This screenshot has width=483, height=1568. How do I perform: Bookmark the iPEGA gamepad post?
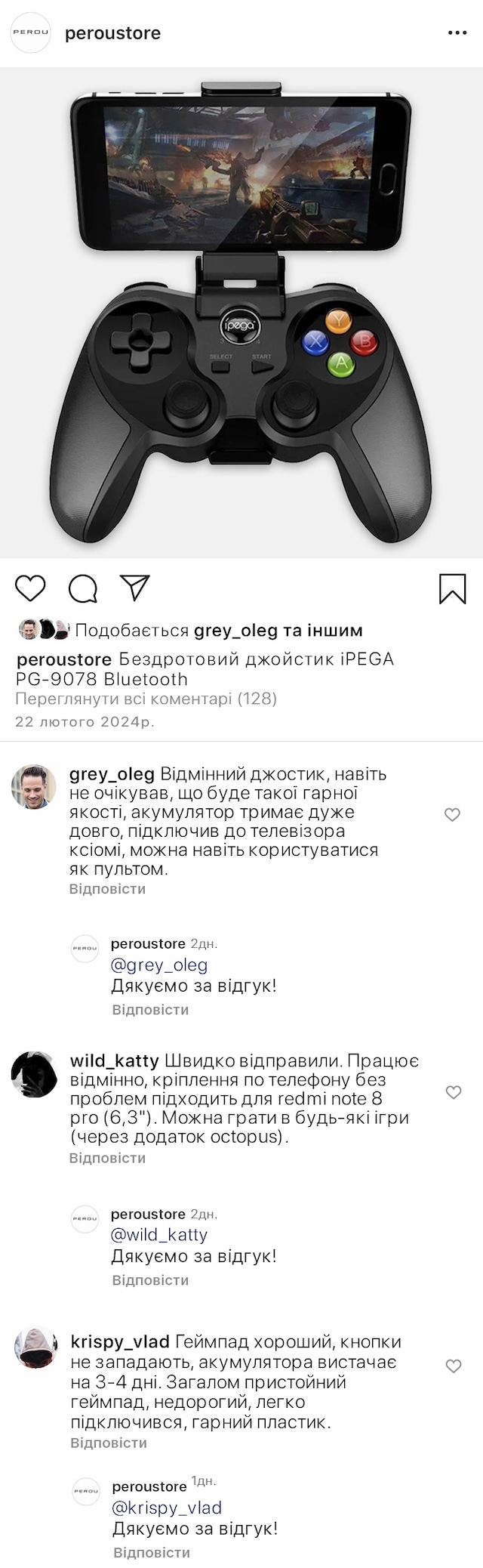pyautogui.click(x=452, y=589)
